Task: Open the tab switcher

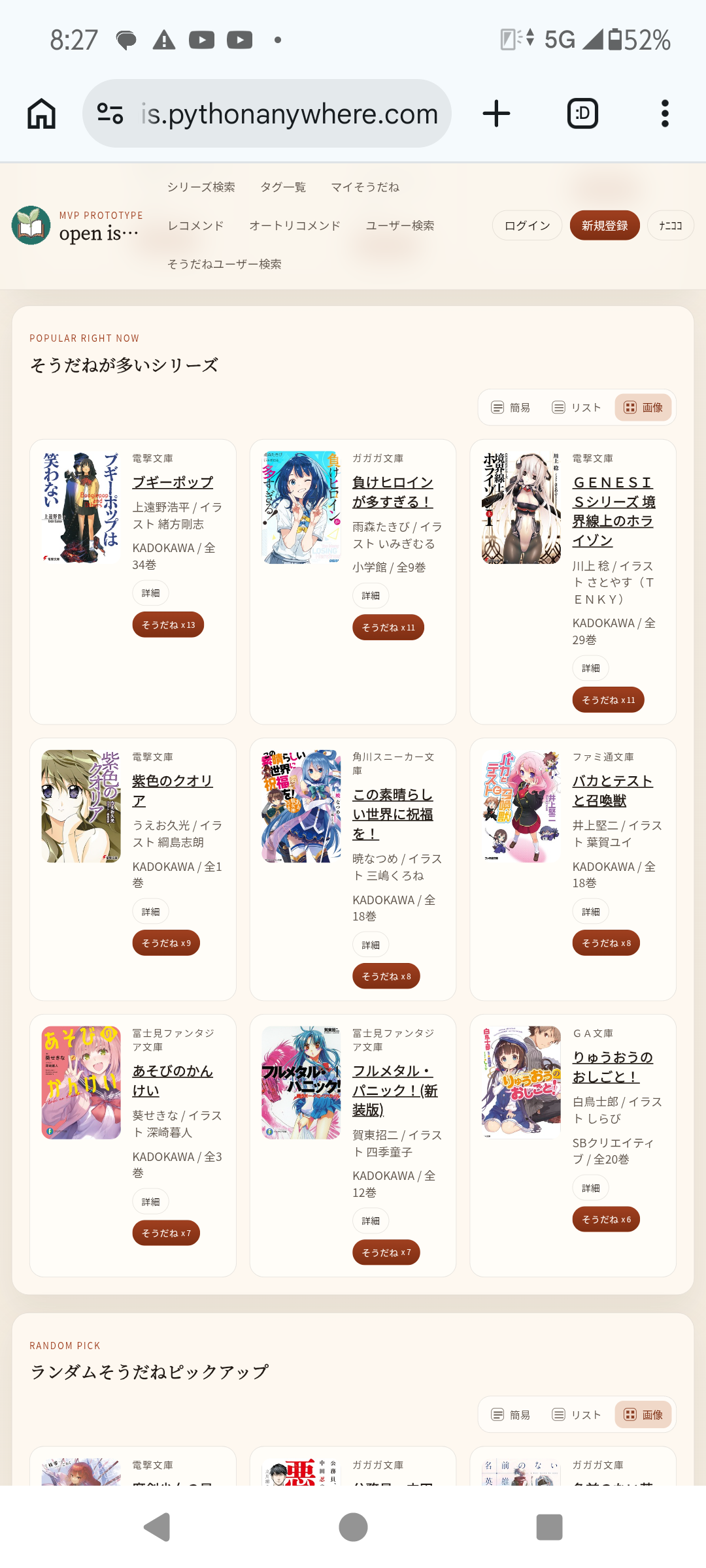Action: pos(582,114)
